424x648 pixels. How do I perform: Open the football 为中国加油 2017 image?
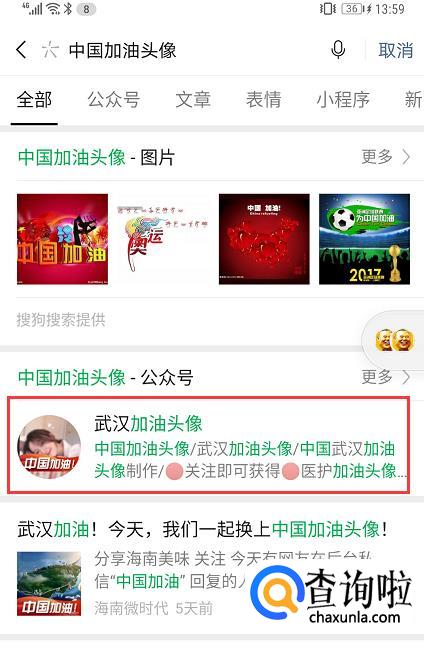tap(364, 239)
